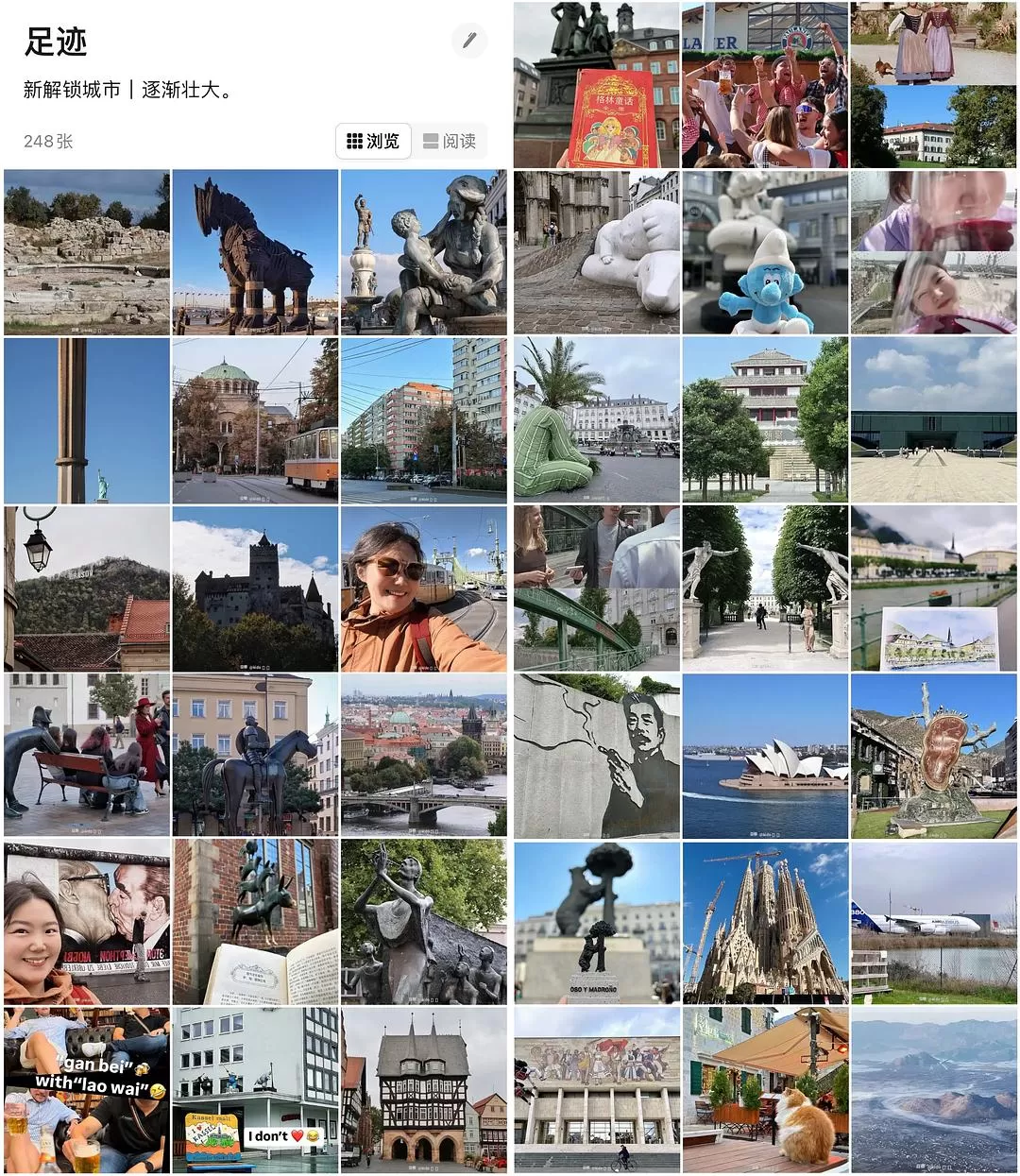Image resolution: width=1020 pixels, height=1176 pixels.
Task: Open the Berlin Wall kiss mural selfie
Action: 85,923
